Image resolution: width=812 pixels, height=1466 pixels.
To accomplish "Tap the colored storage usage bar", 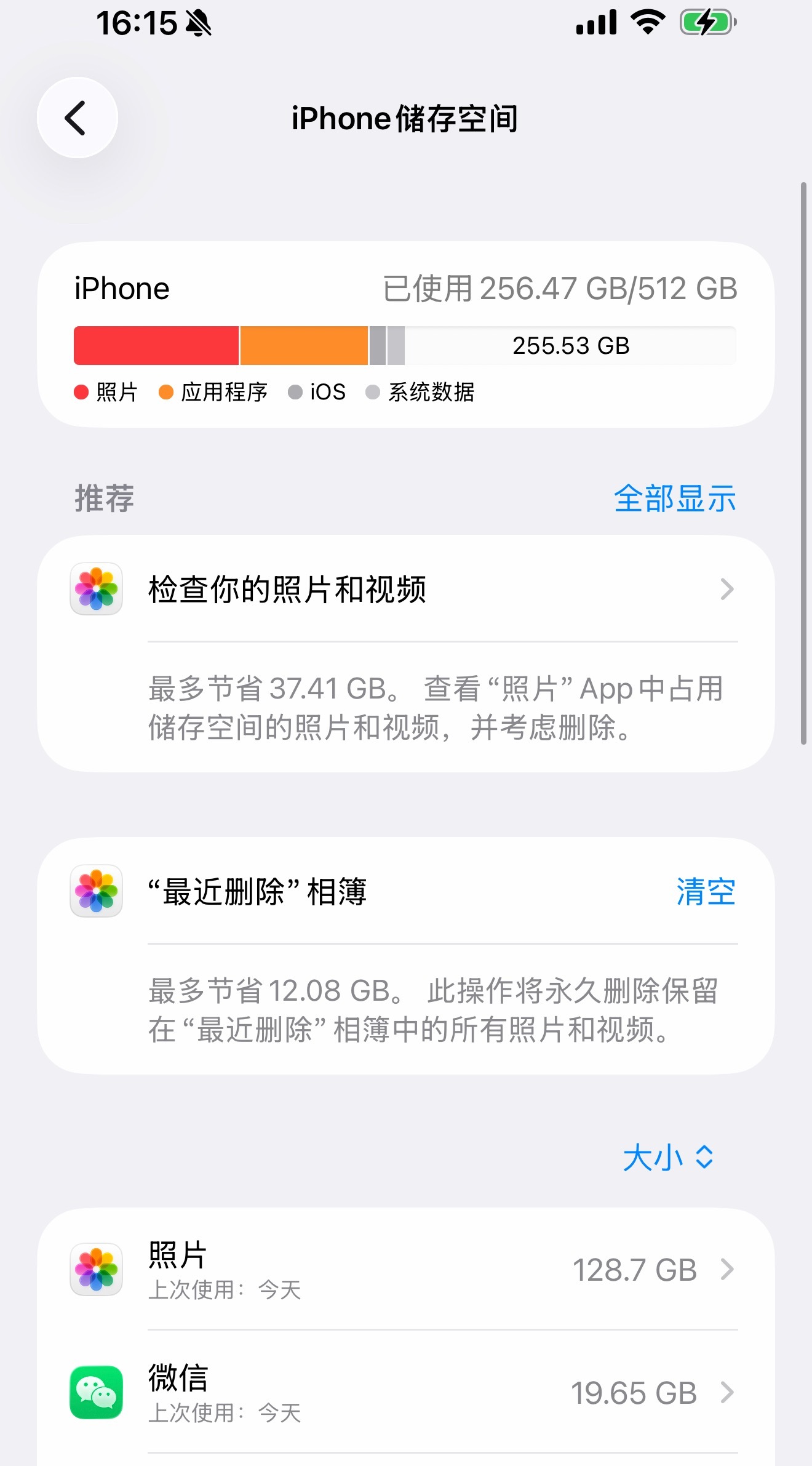I will [405, 346].
